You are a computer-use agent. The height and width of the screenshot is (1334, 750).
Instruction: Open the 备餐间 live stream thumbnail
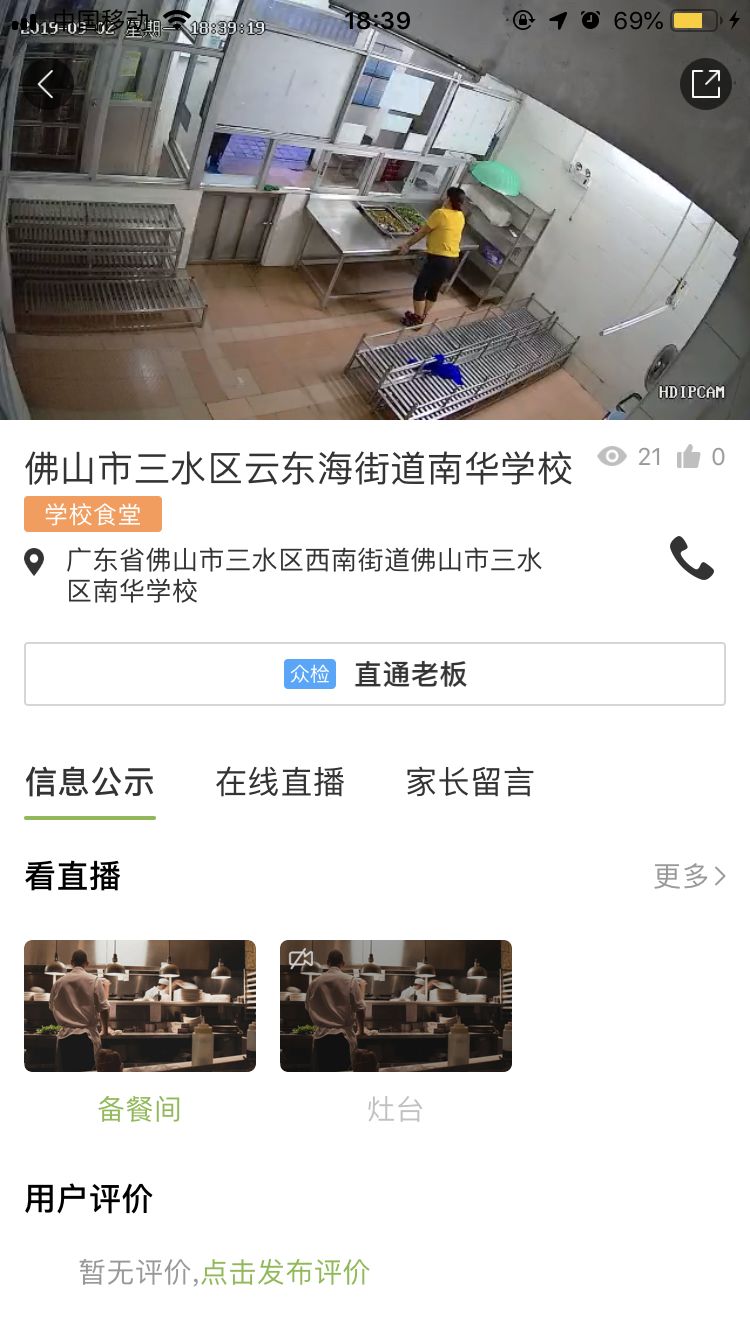139,1005
